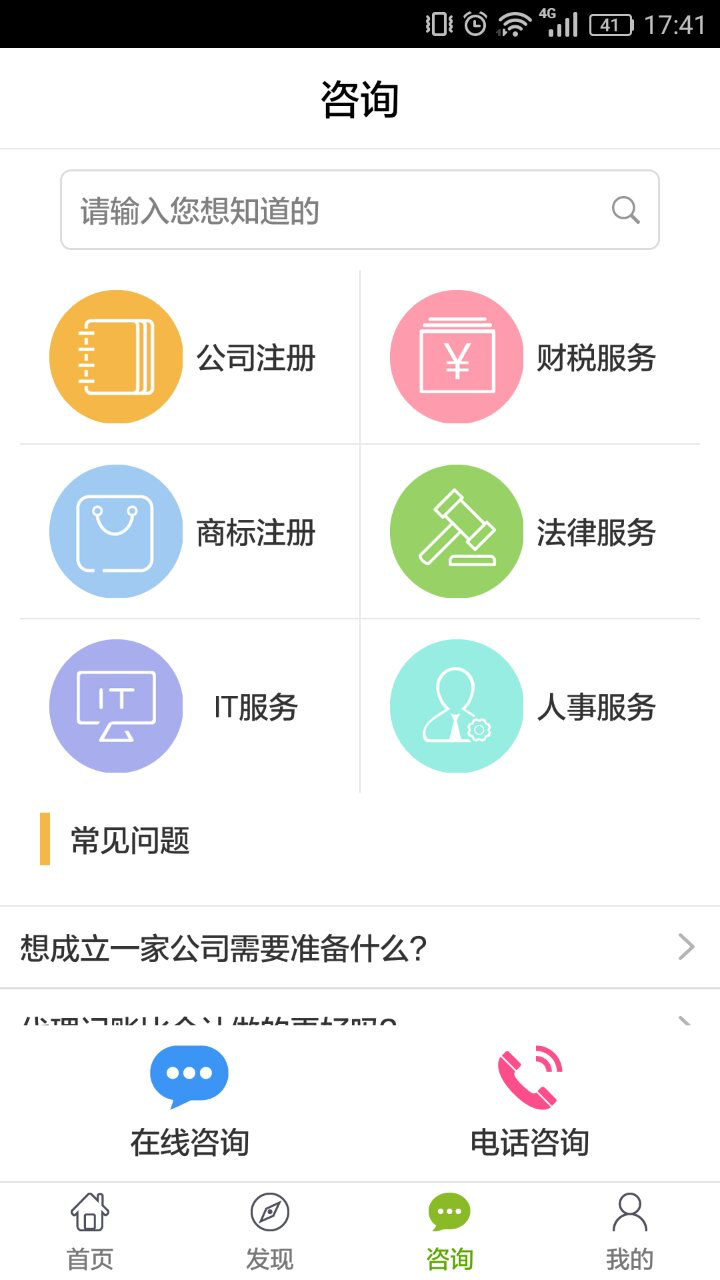
Task: Open the 人事服务 HR service icon
Action: 456,706
